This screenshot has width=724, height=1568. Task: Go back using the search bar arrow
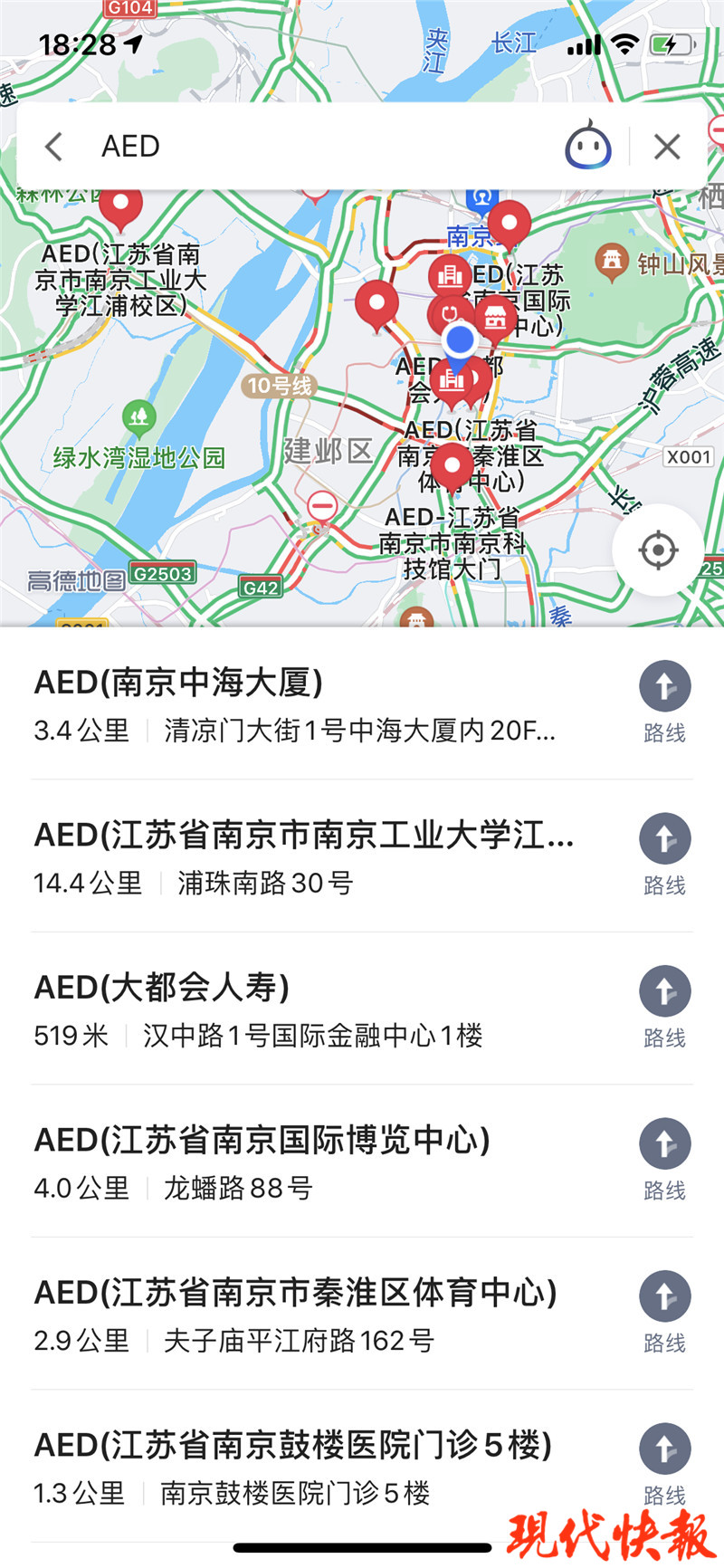pyautogui.click(x=54, y=147)
